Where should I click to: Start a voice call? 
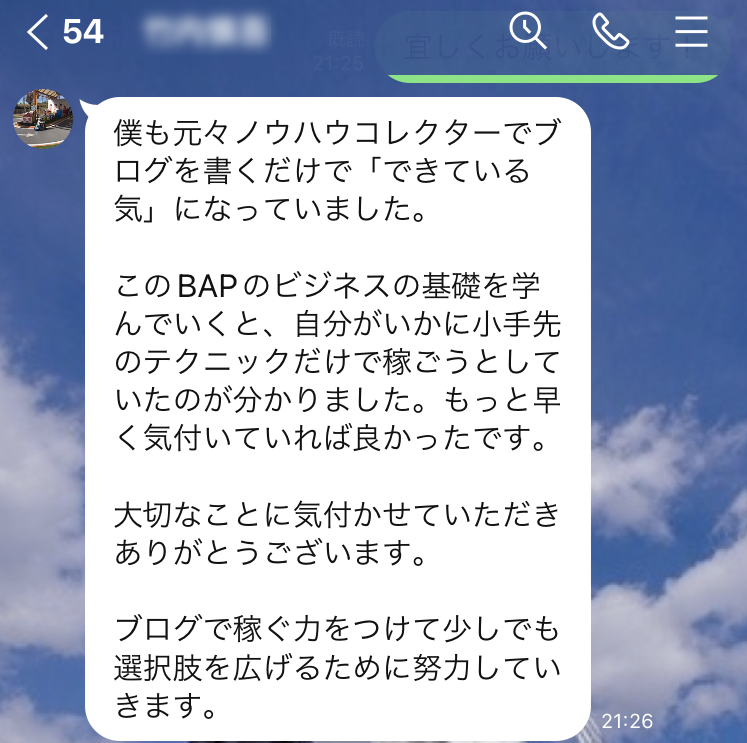609,31
